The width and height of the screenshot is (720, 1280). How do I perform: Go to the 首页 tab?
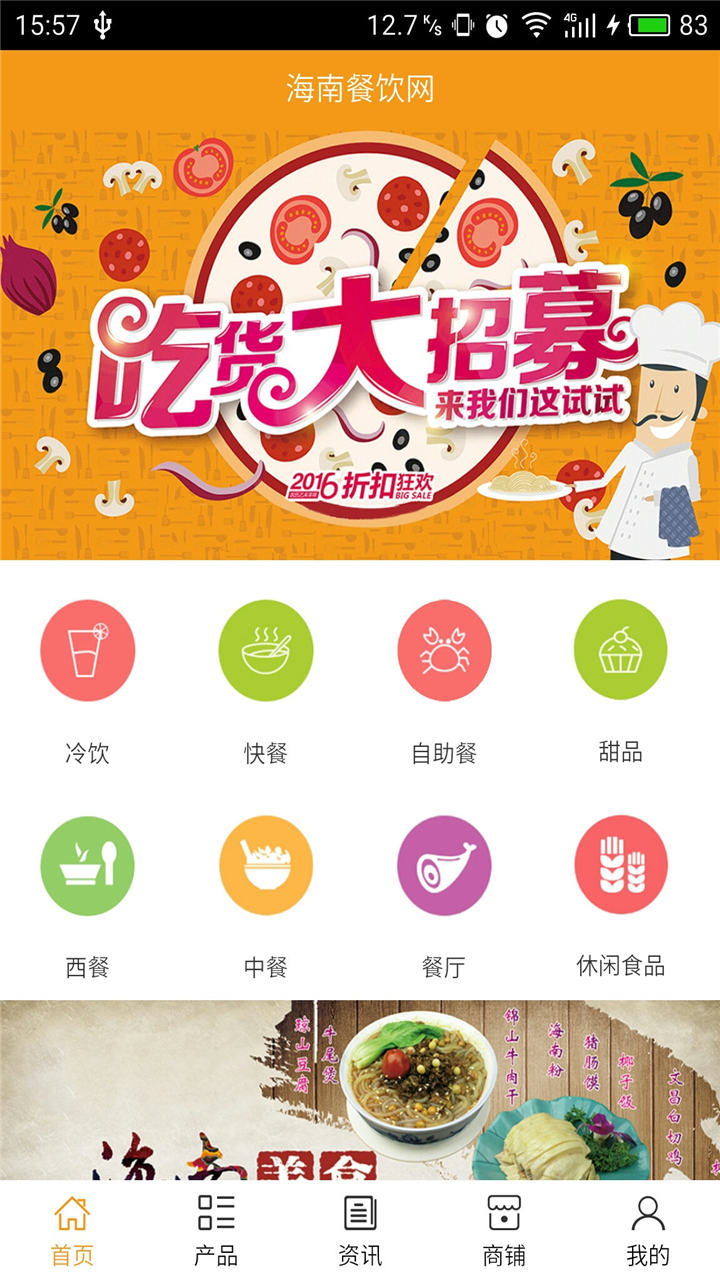(72, 1230)
